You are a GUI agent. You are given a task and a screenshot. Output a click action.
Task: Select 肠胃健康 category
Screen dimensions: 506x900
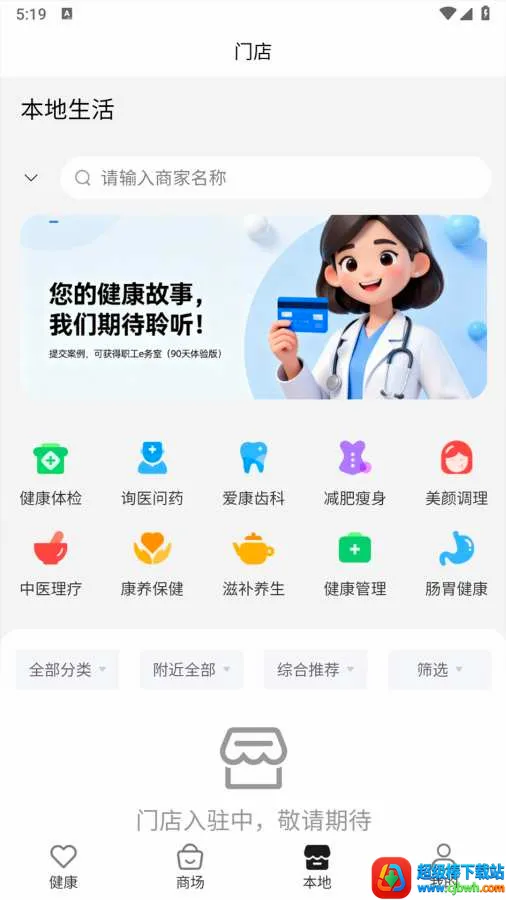point(456,564)
